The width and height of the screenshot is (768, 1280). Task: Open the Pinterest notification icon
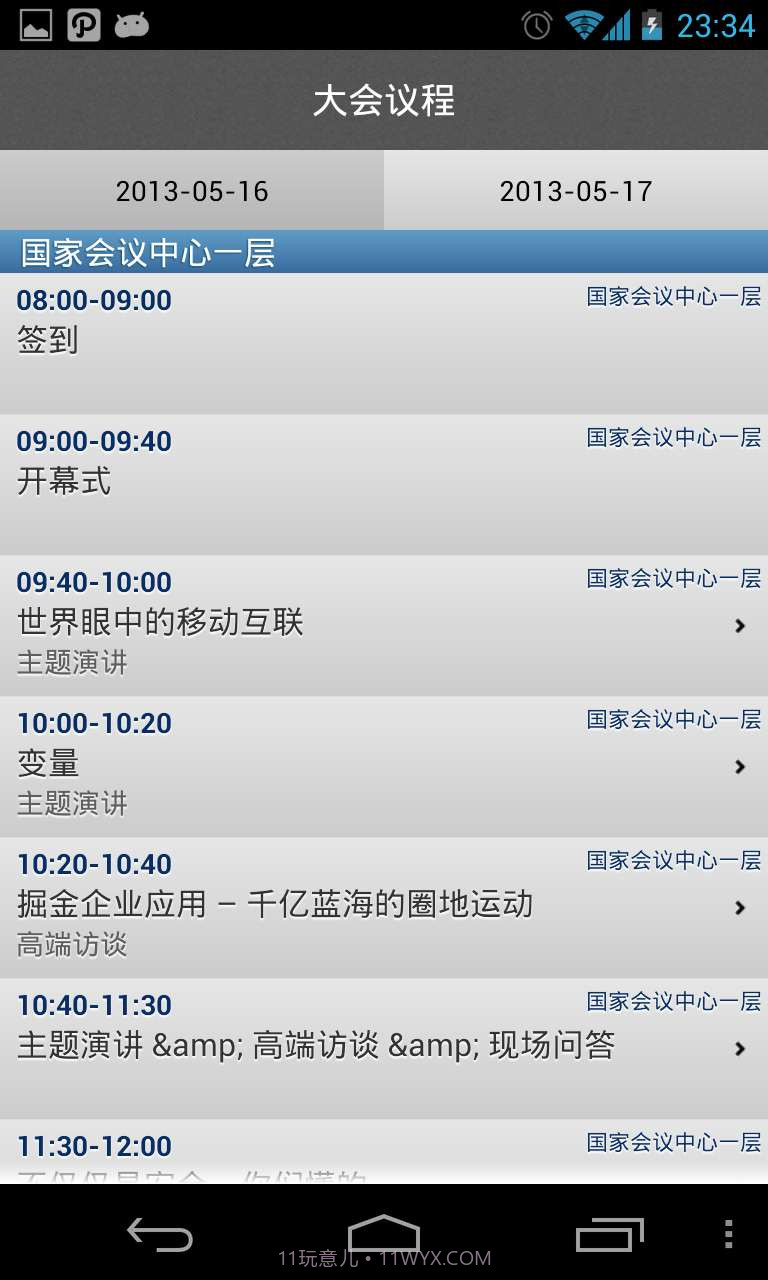pyautogui.click(x=83, y=24)
